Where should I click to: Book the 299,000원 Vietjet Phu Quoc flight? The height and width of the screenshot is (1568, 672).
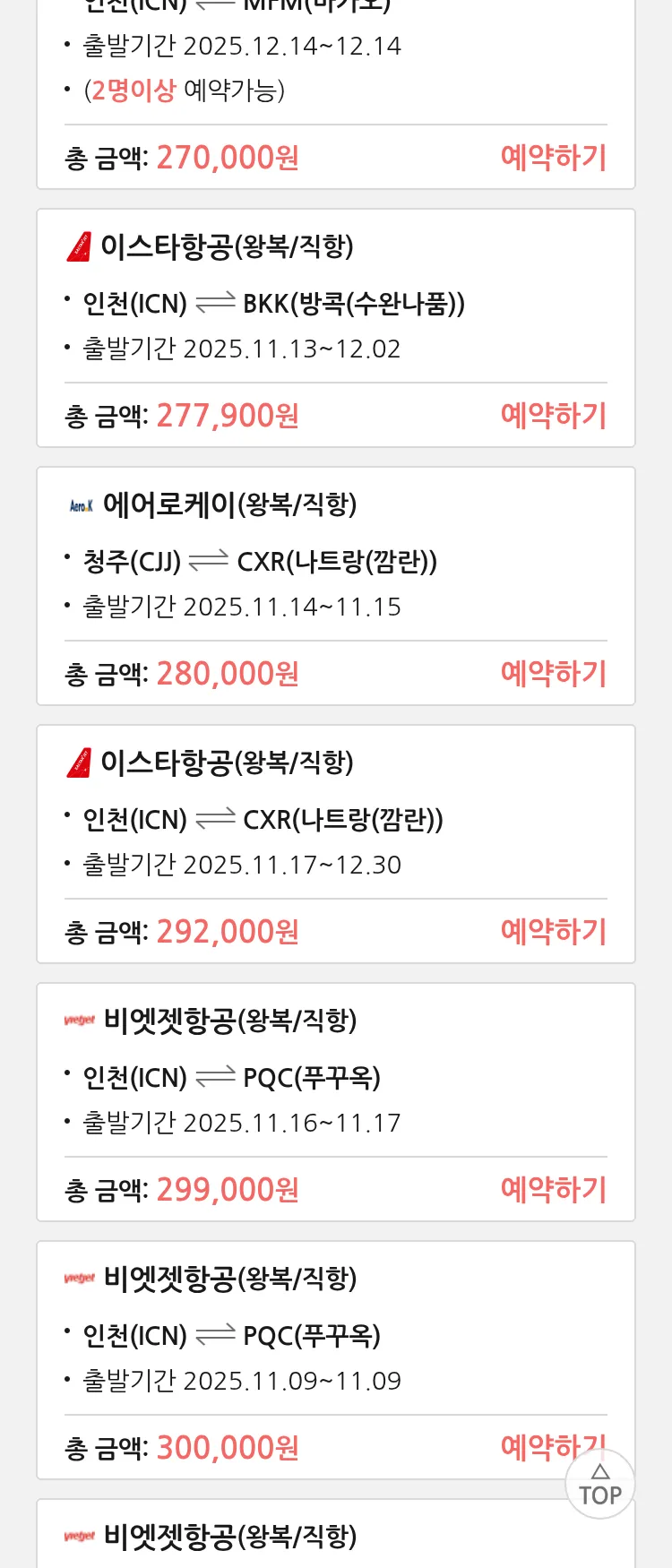(553, 1190)
